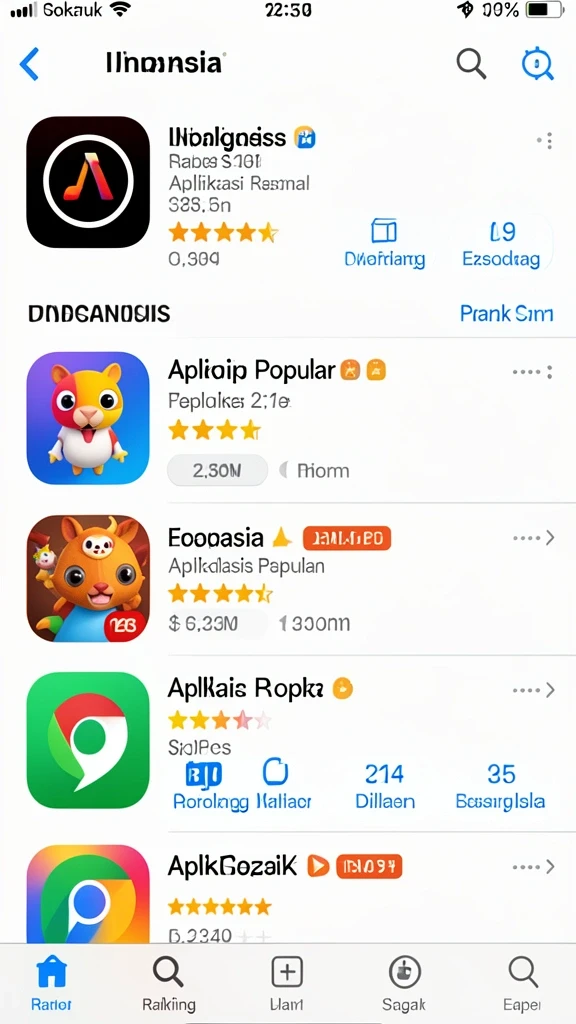The height and width of the screenshot is (1024, 576).
Task: Tap Rorolagg under Aplkais Ropka
Action: [x=210, y=786]
